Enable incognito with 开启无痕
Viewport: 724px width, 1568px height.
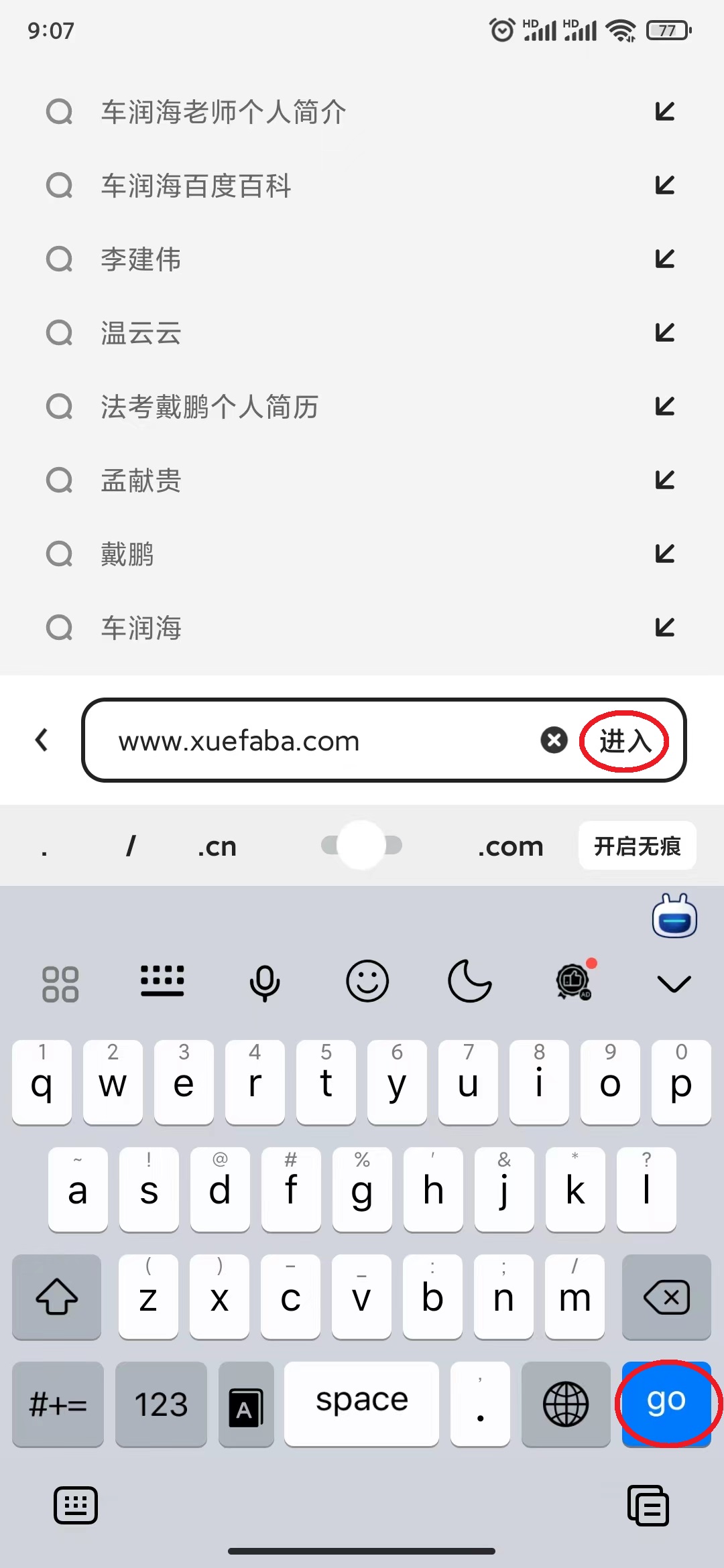(x=637, y=846)
